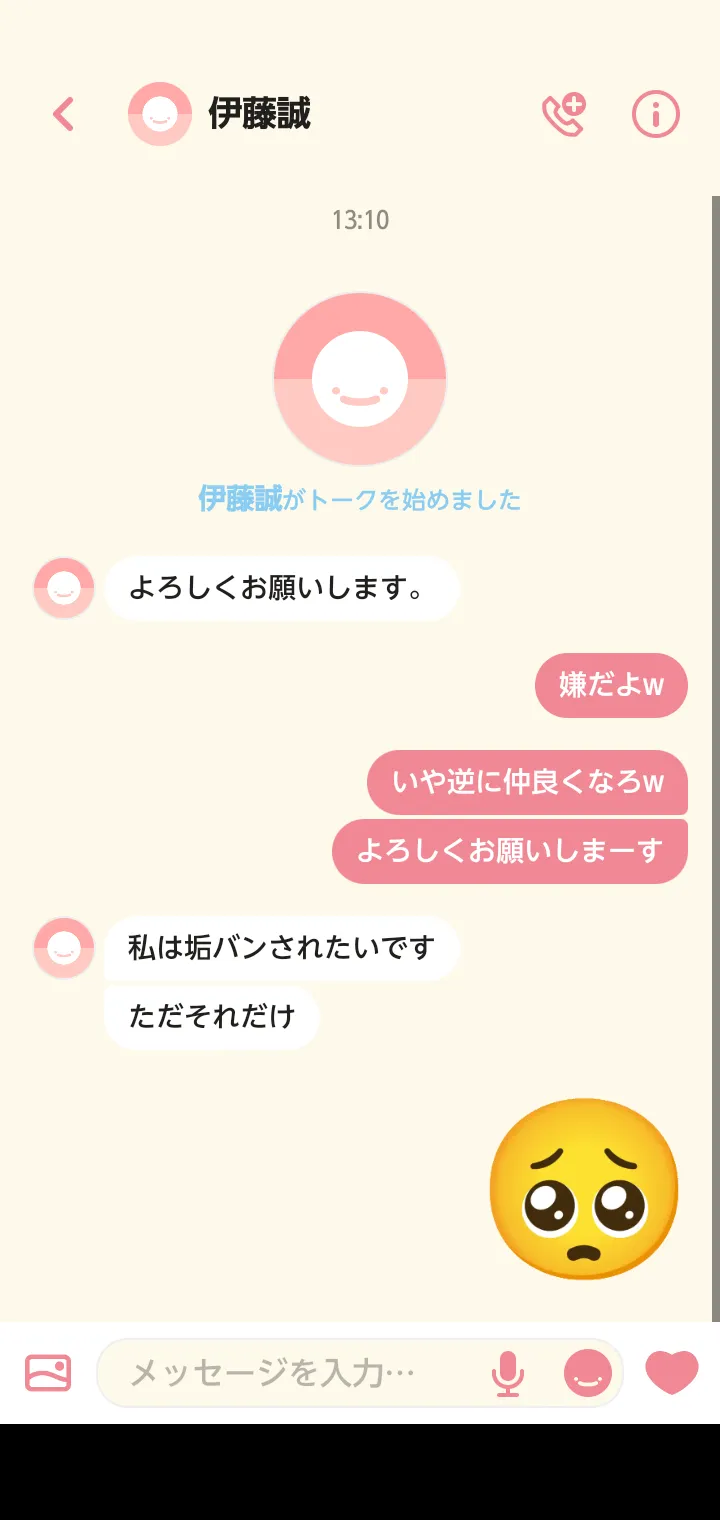
Task: Open the image picker beside the message box
Action: [48, 1373]
